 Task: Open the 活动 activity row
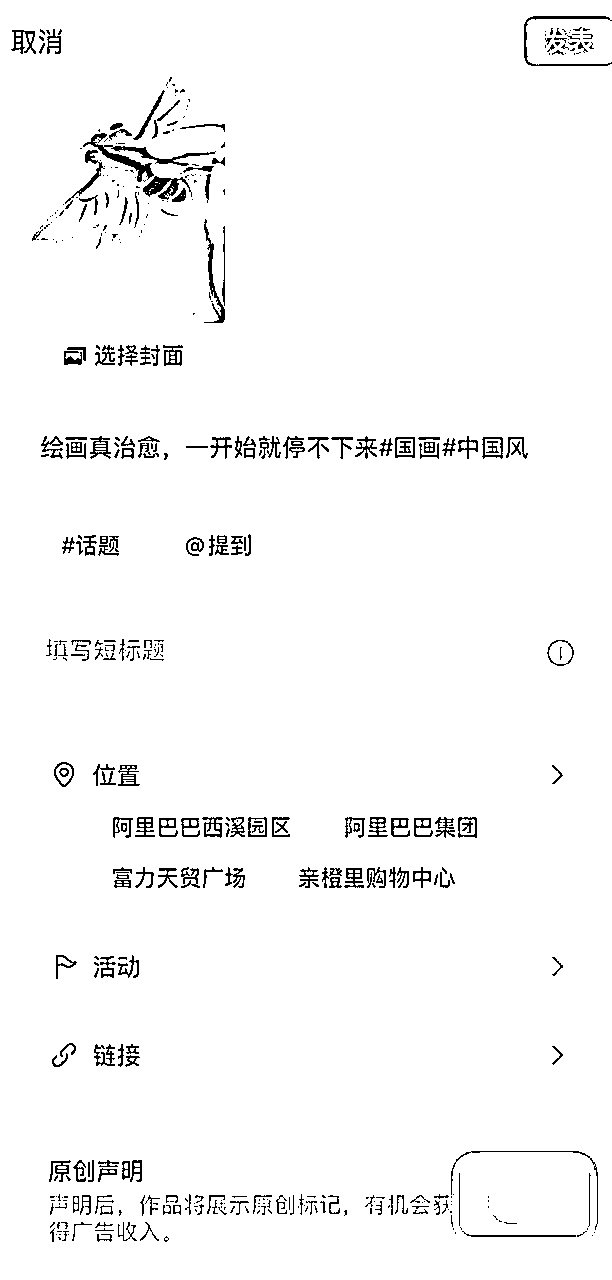tap(306, 967)
